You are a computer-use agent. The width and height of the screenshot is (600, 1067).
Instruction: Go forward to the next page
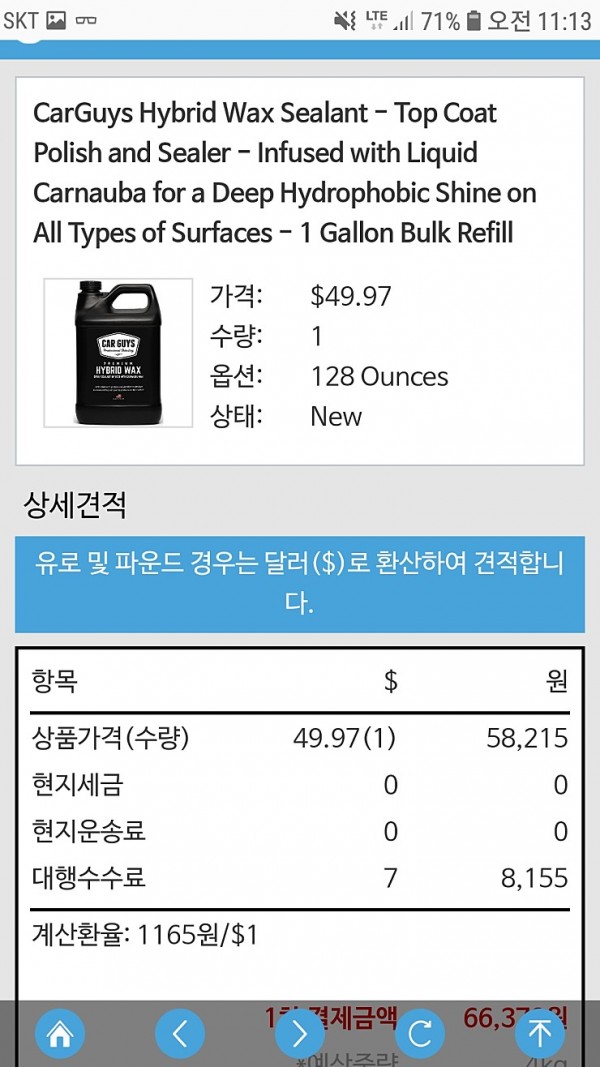300,1034
